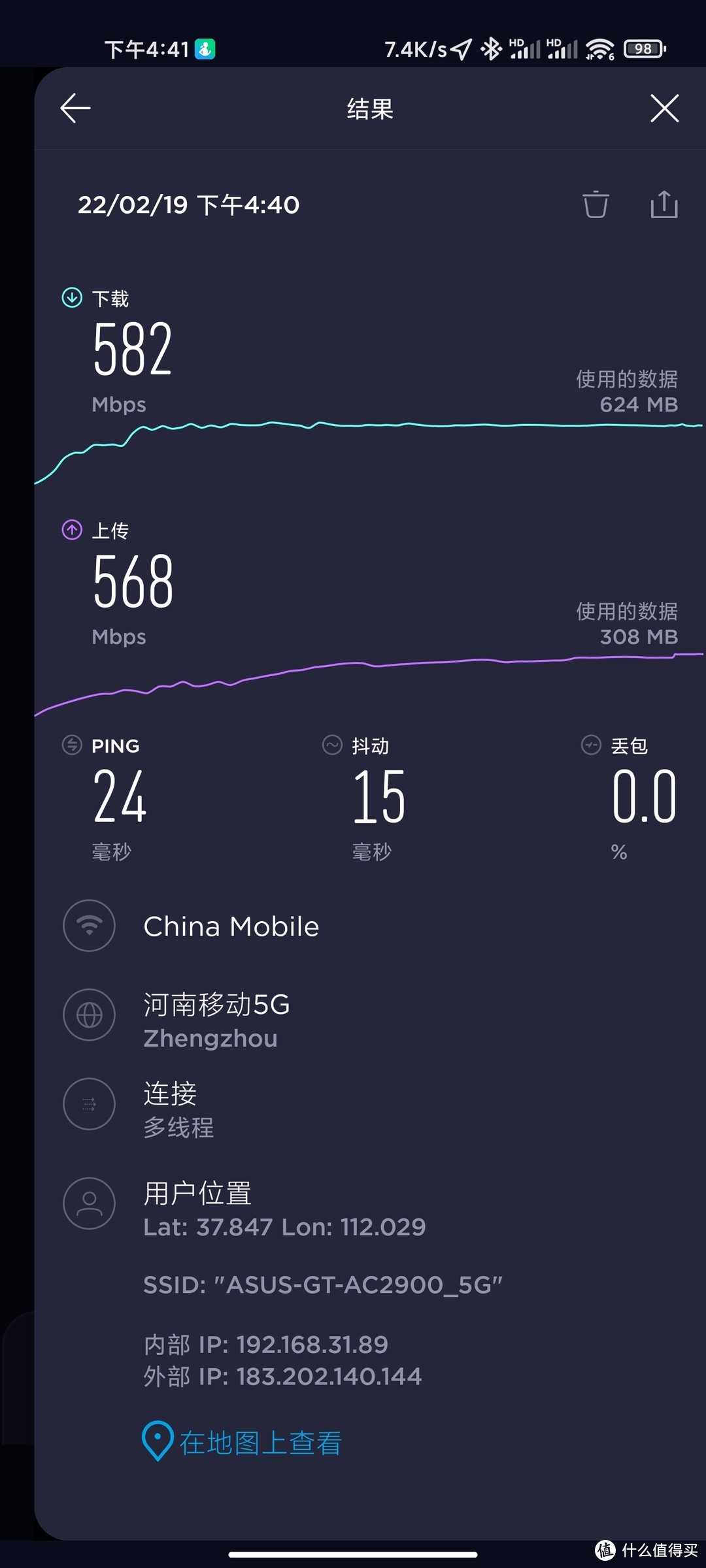Tap the delete trash icon for this result
The height and width of the screenshot is (1568, 706).
click(x=596, y=204)
